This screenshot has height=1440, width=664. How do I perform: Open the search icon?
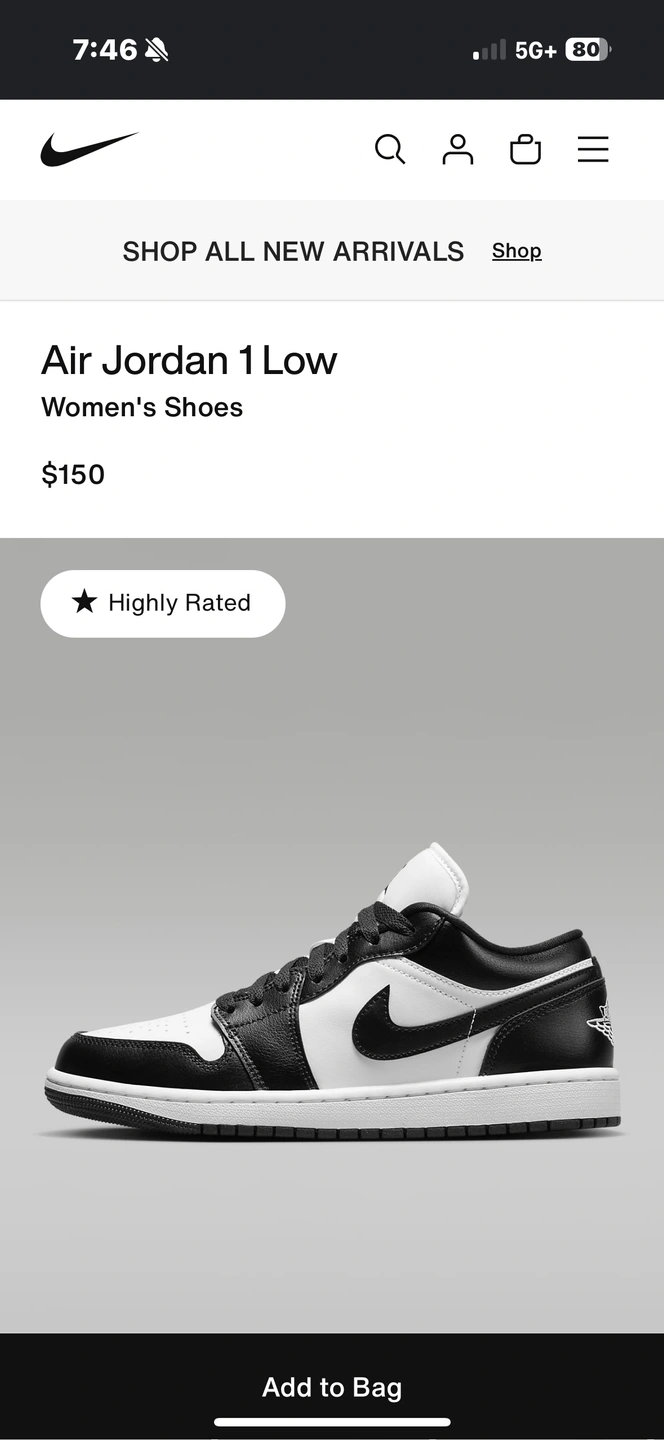[x=390, y=150]
